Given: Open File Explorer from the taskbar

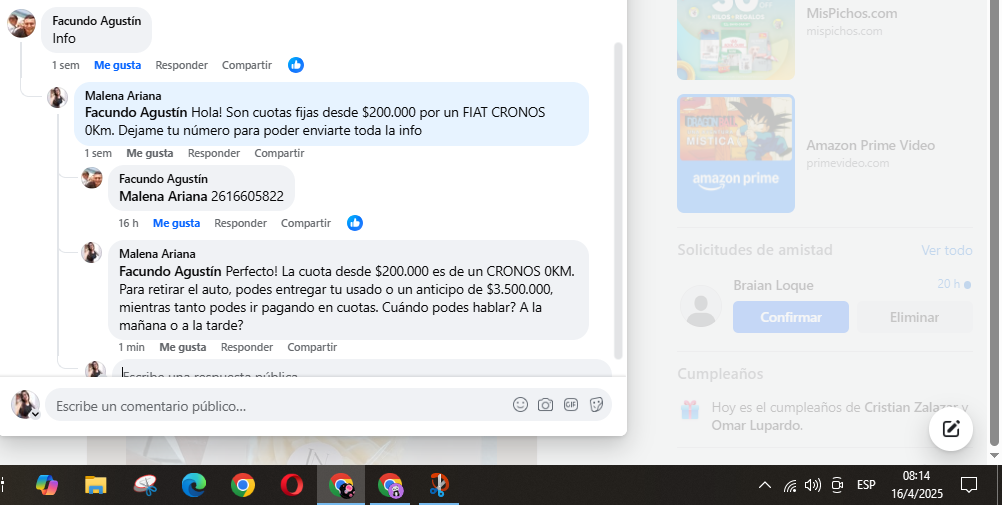Looking at the screenshot, I should pos(96,485).
